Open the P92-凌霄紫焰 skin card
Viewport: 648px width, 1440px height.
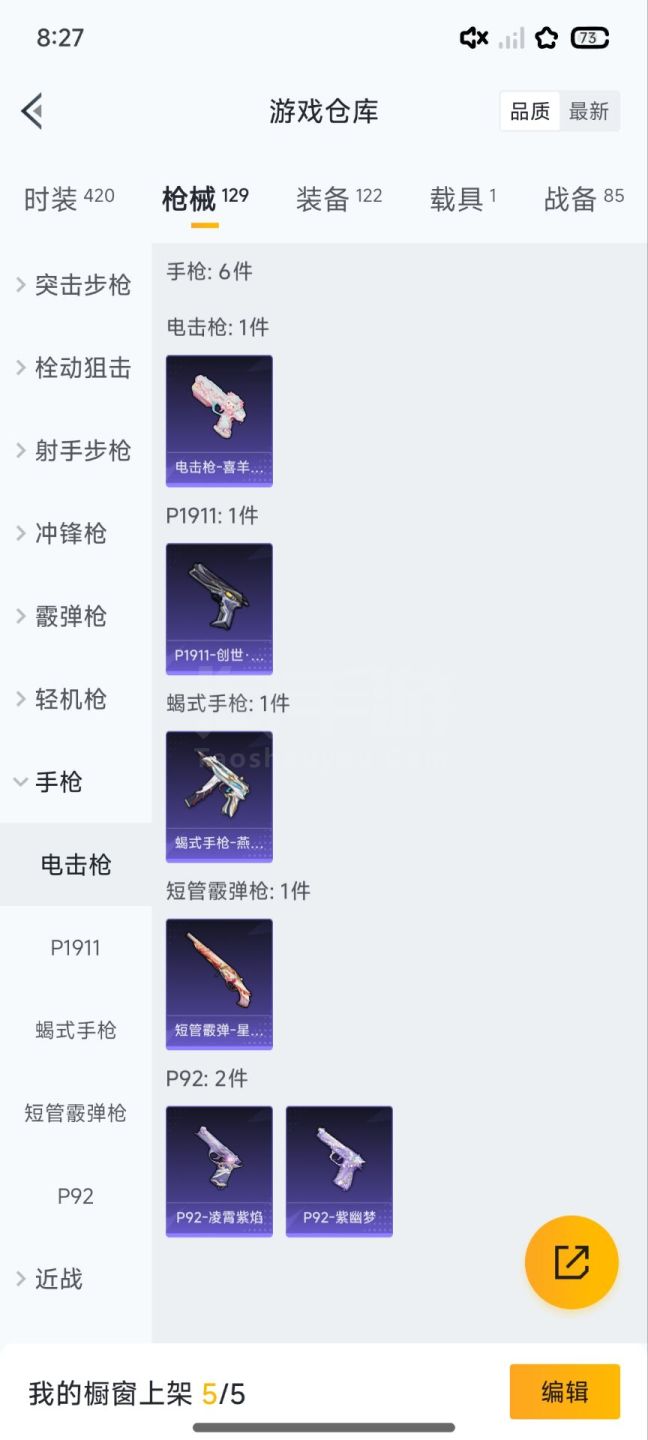(x=219, y=1171)
